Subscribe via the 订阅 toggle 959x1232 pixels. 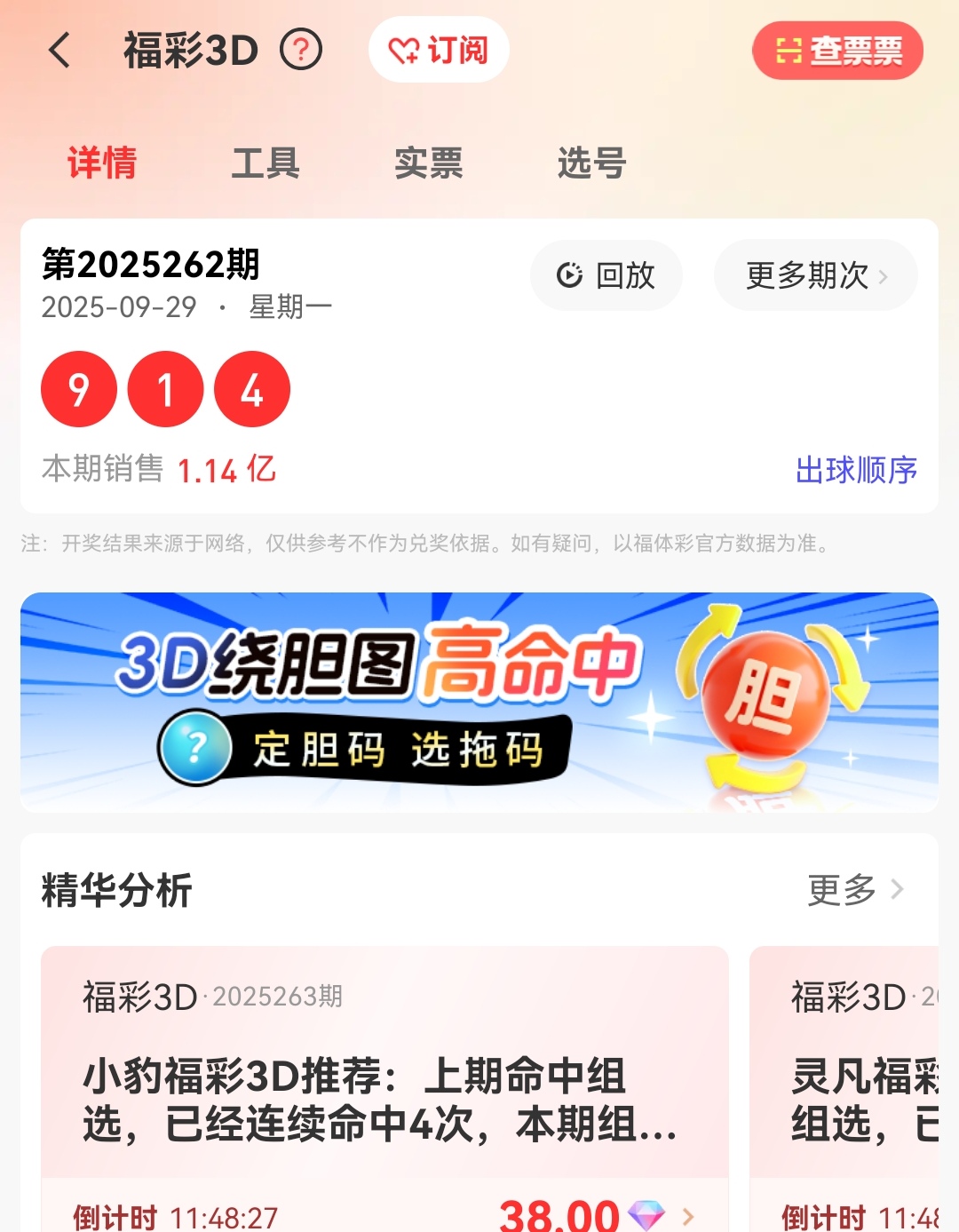tap(438, 51)
